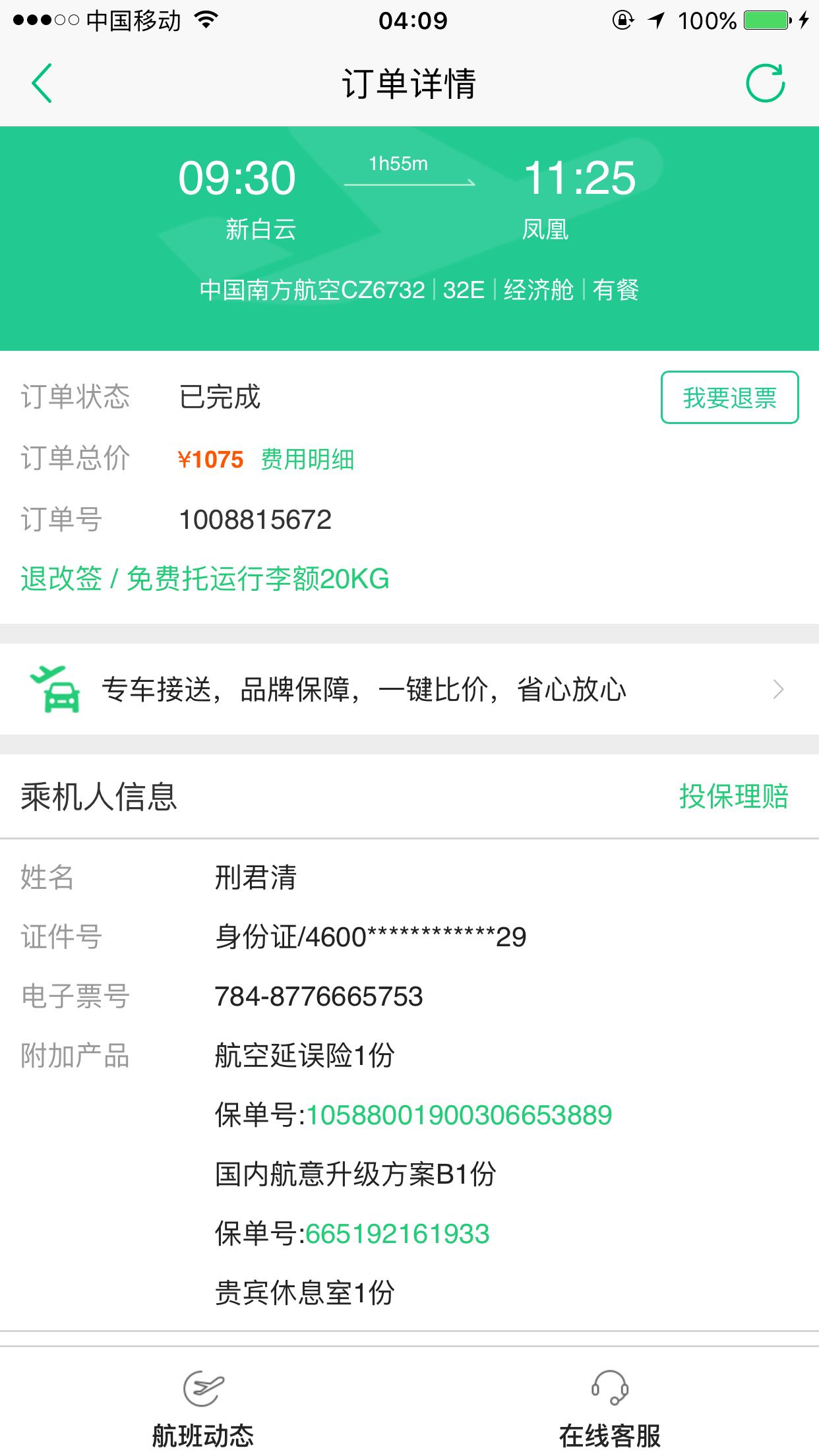Open the 专车接送 car service row

pos(409,690)
